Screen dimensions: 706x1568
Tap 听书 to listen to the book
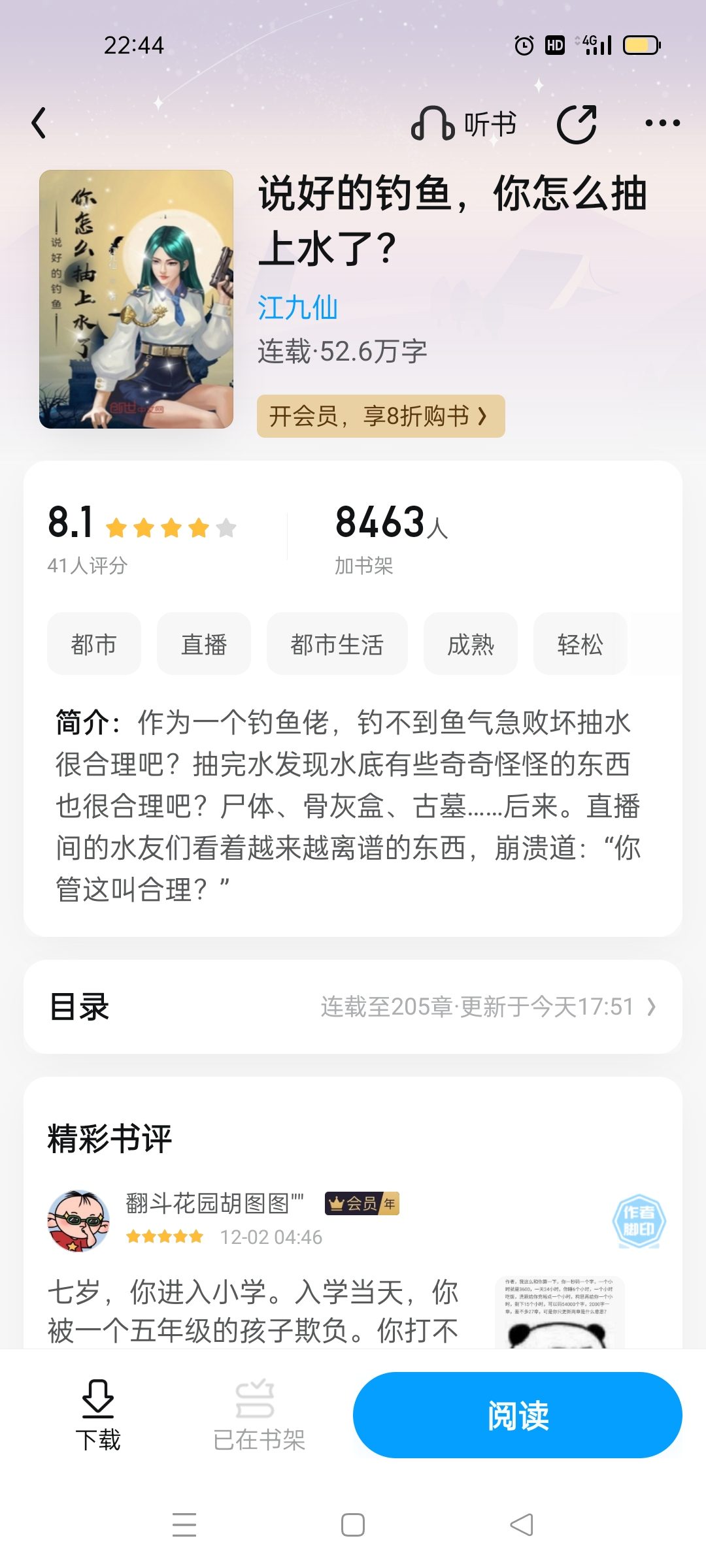(464, 123)
